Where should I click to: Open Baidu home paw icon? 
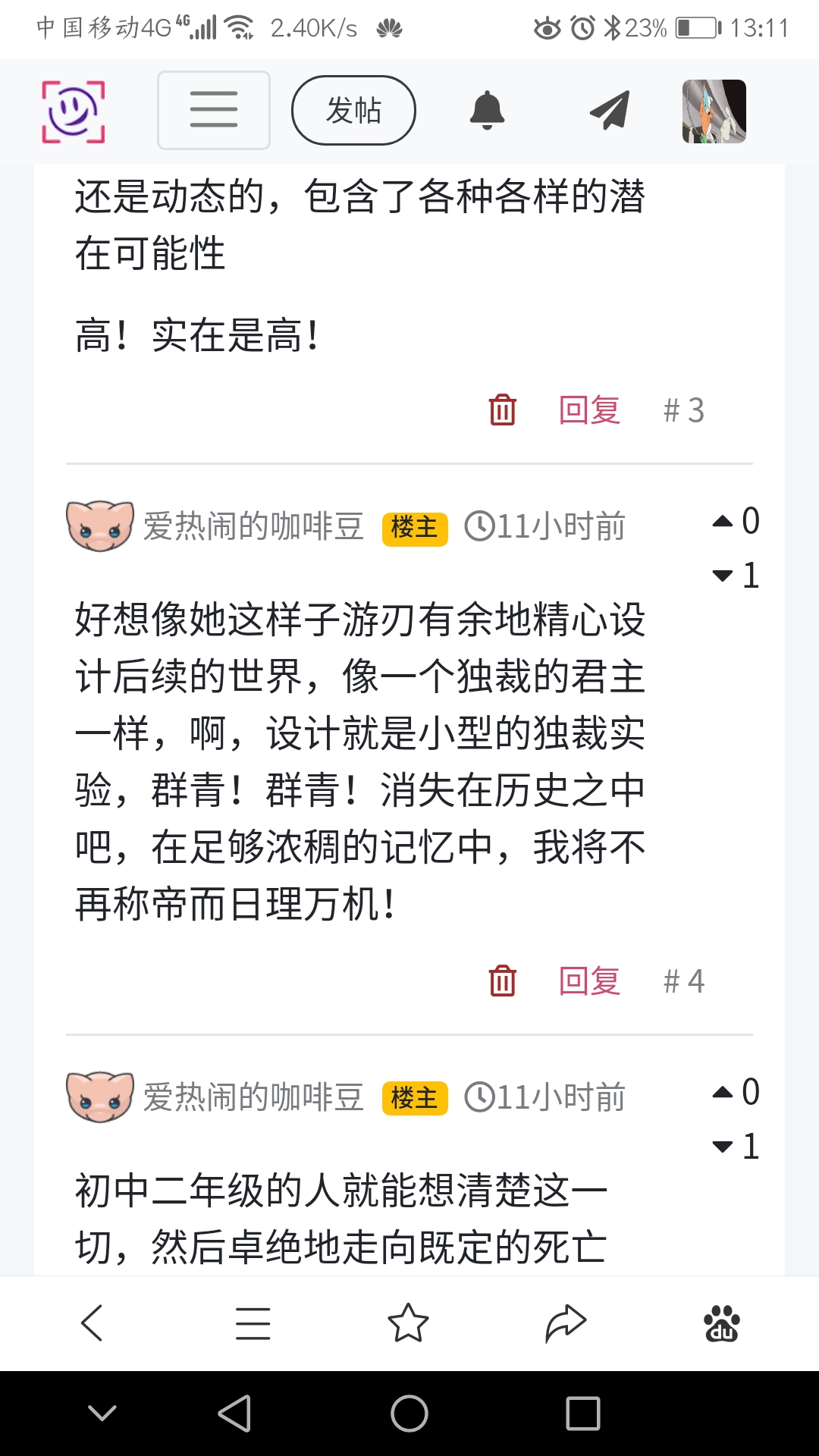pos(721,1323)
